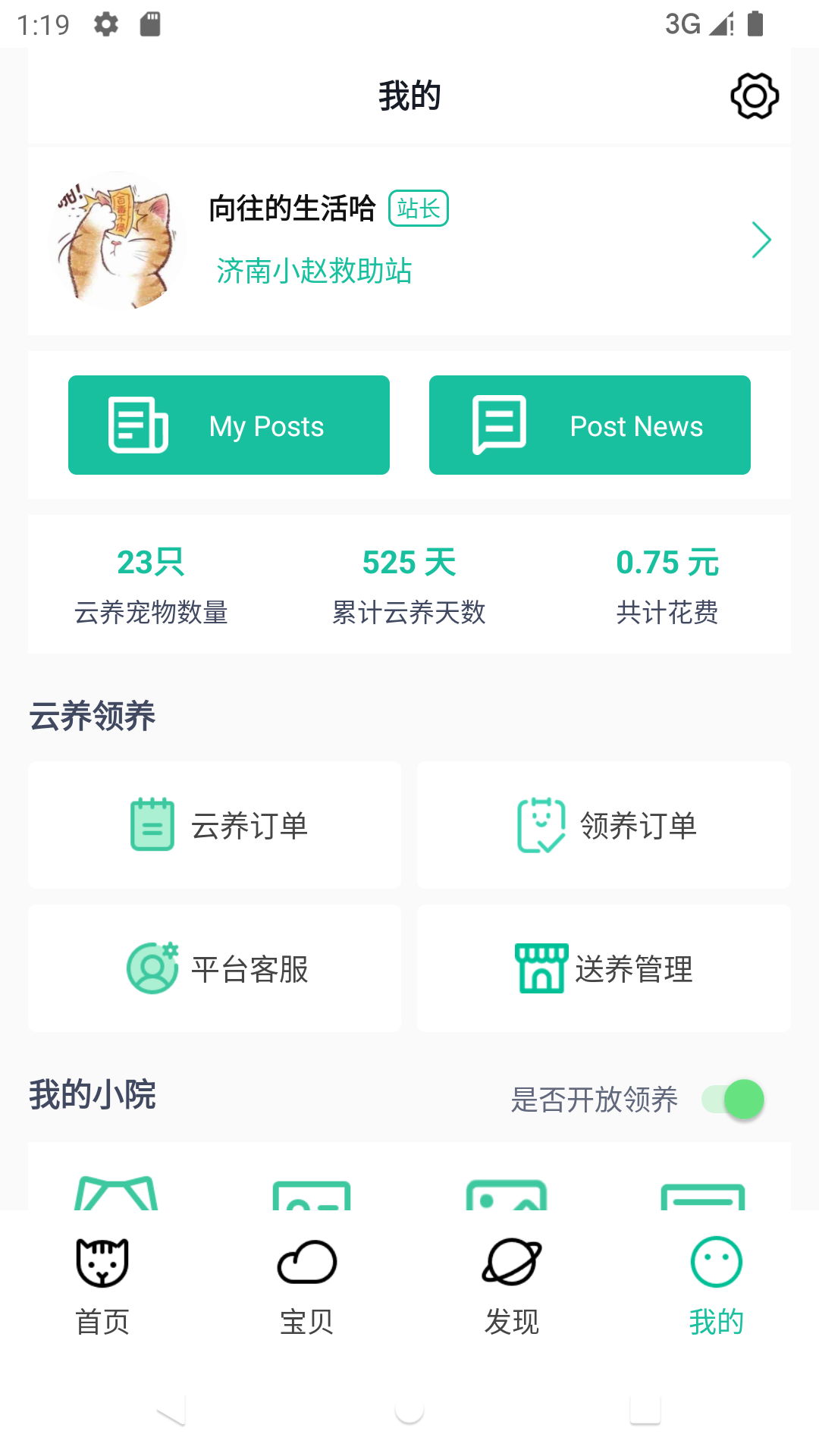Open 领养订单 via the clipboard icon
Viewport: 819px width, 1456px height.
[541, 825]
